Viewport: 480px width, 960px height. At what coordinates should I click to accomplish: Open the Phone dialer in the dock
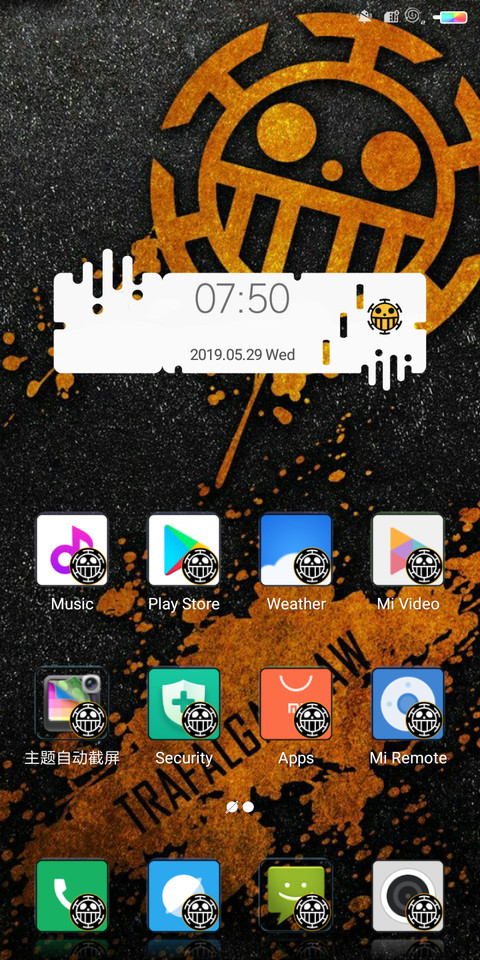click(72, 895)
